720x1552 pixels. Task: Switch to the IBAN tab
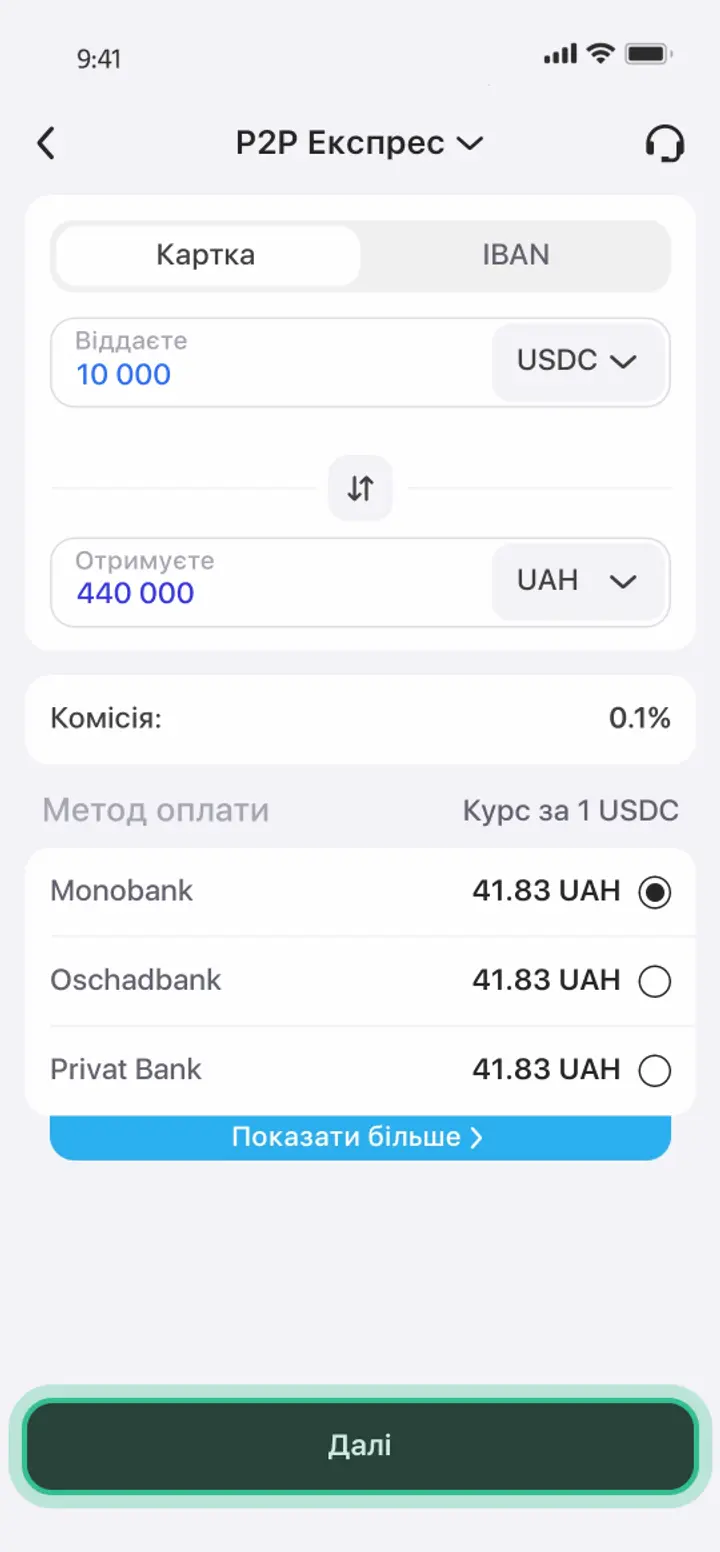point(515,255)
